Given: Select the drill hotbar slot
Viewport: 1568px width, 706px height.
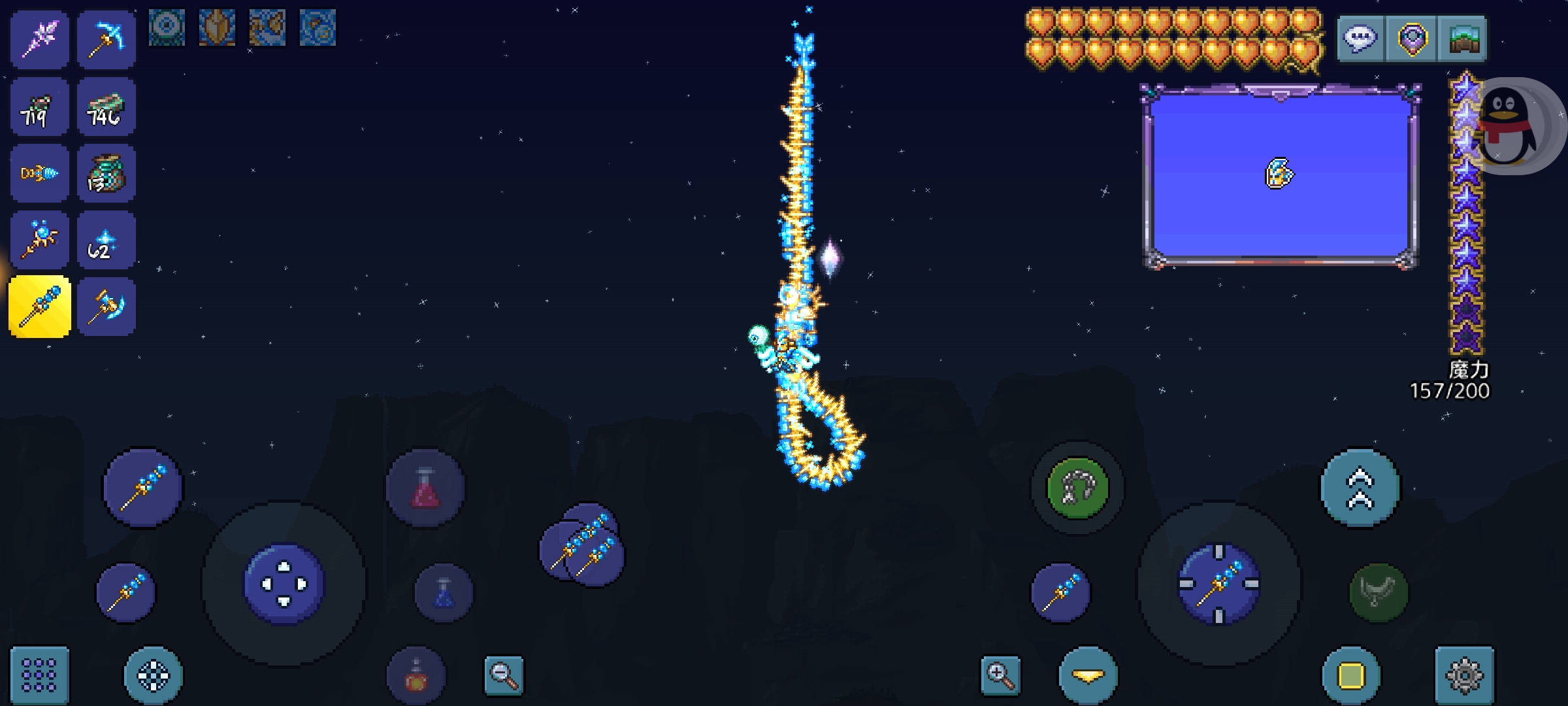Looking at the screenshot, I should tap(39, 174).
